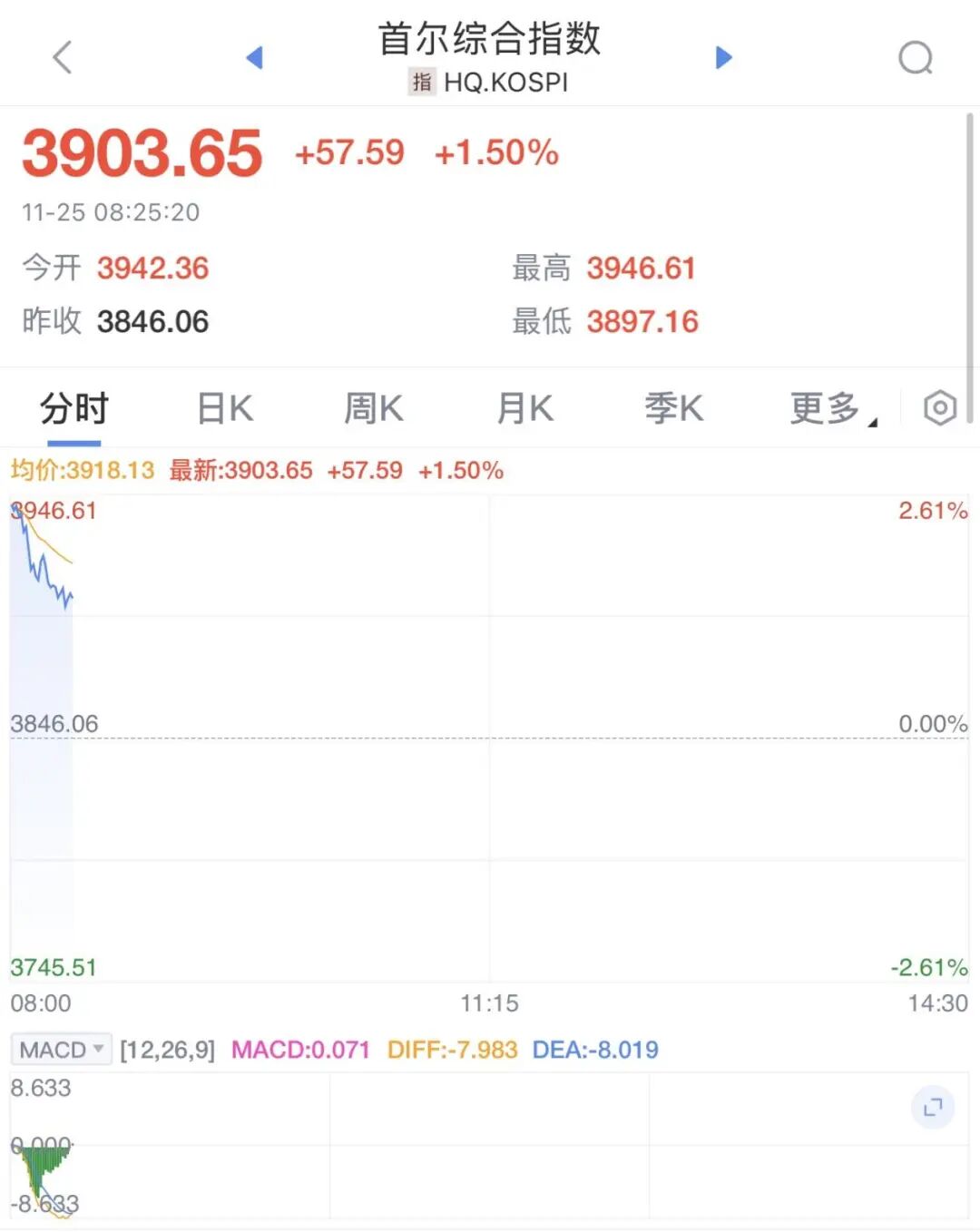
Task: Open the MACD indicator dropdown
Action: pos(61,1050)
